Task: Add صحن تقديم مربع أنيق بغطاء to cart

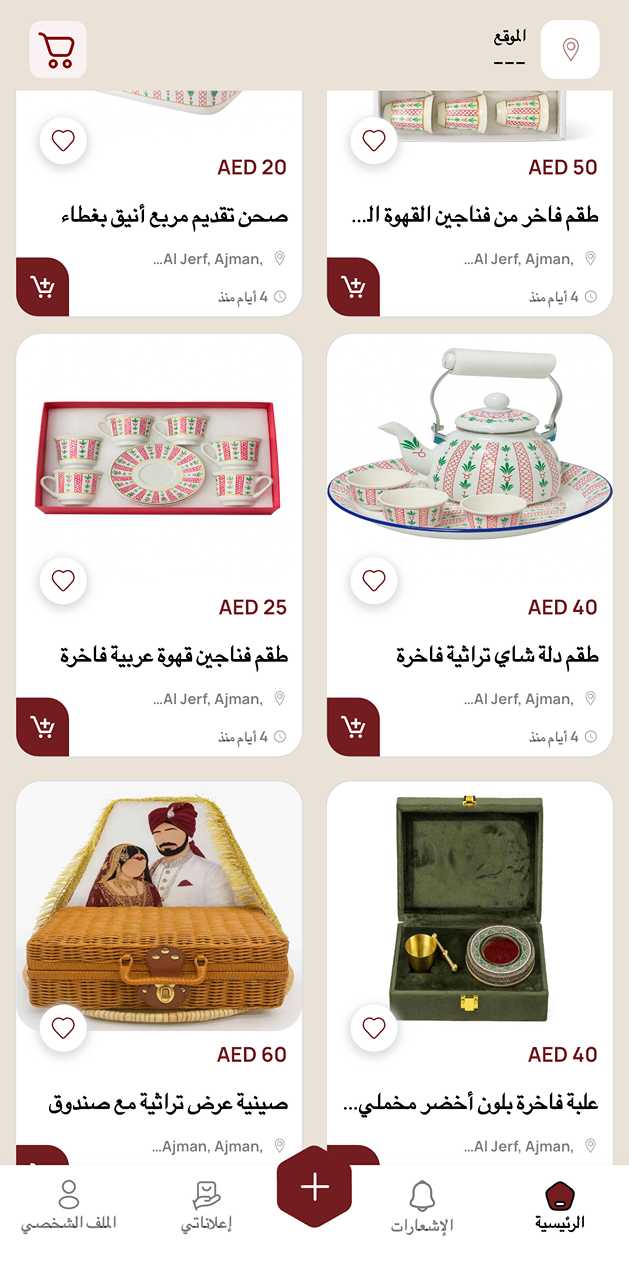Action: click(x=42, y=287)
